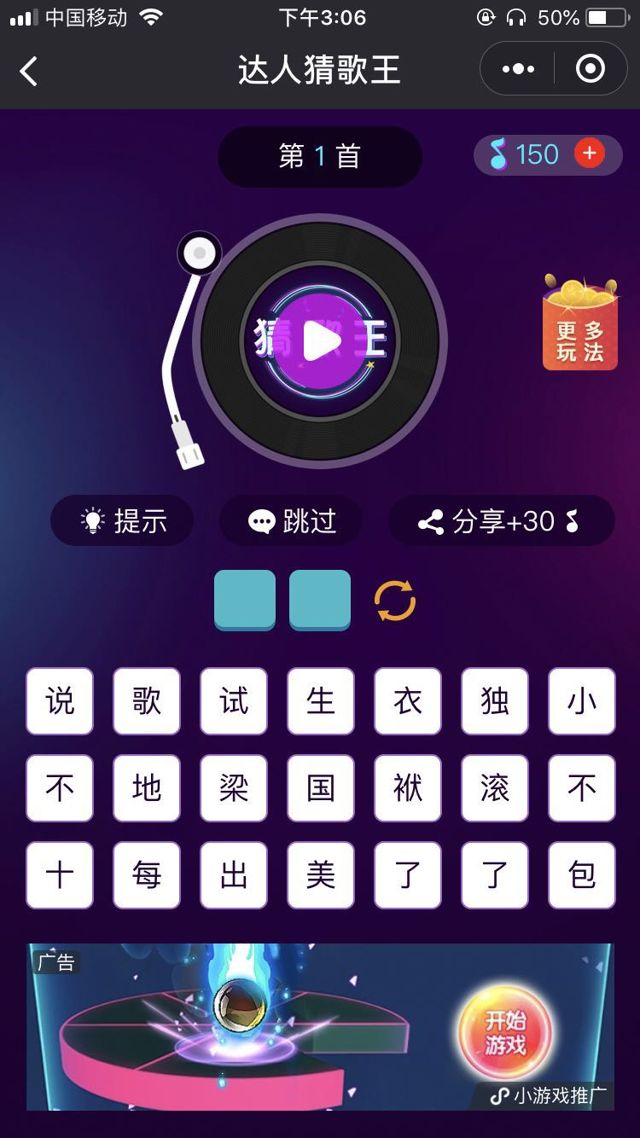
Task: Select the character 梁
Action: click(x=233, y=788)
